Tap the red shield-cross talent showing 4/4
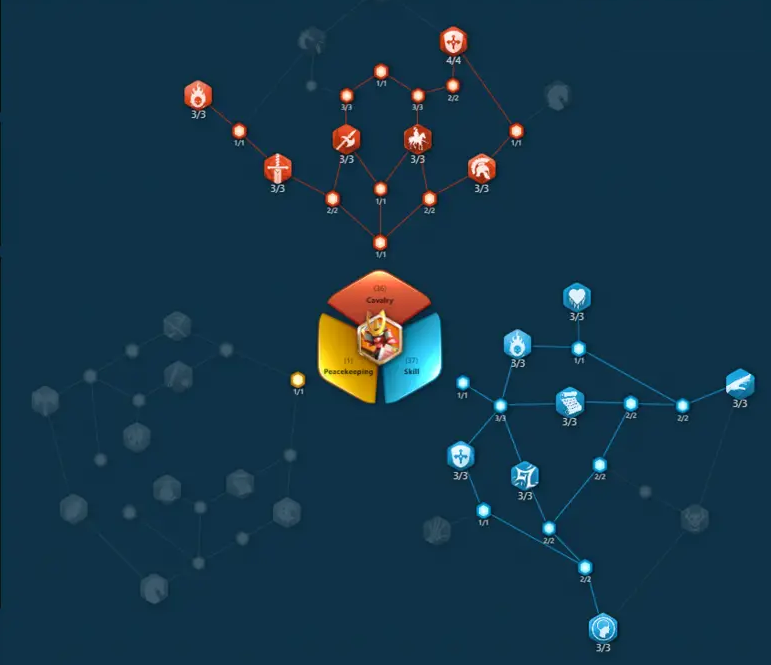The height and width of the screenshot is (665, 771). (453, 41)
